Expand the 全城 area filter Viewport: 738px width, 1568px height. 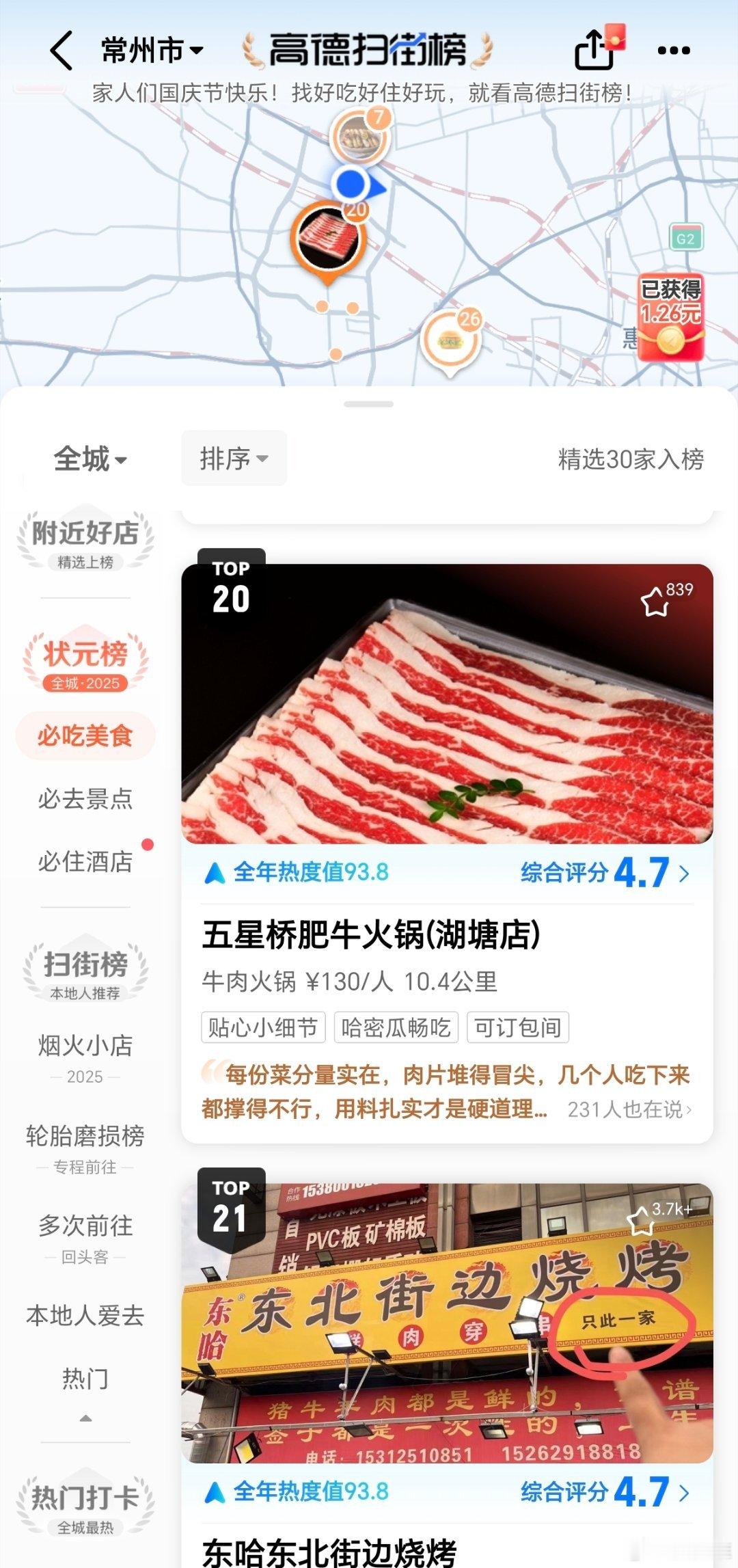click(x=90, y=459)
